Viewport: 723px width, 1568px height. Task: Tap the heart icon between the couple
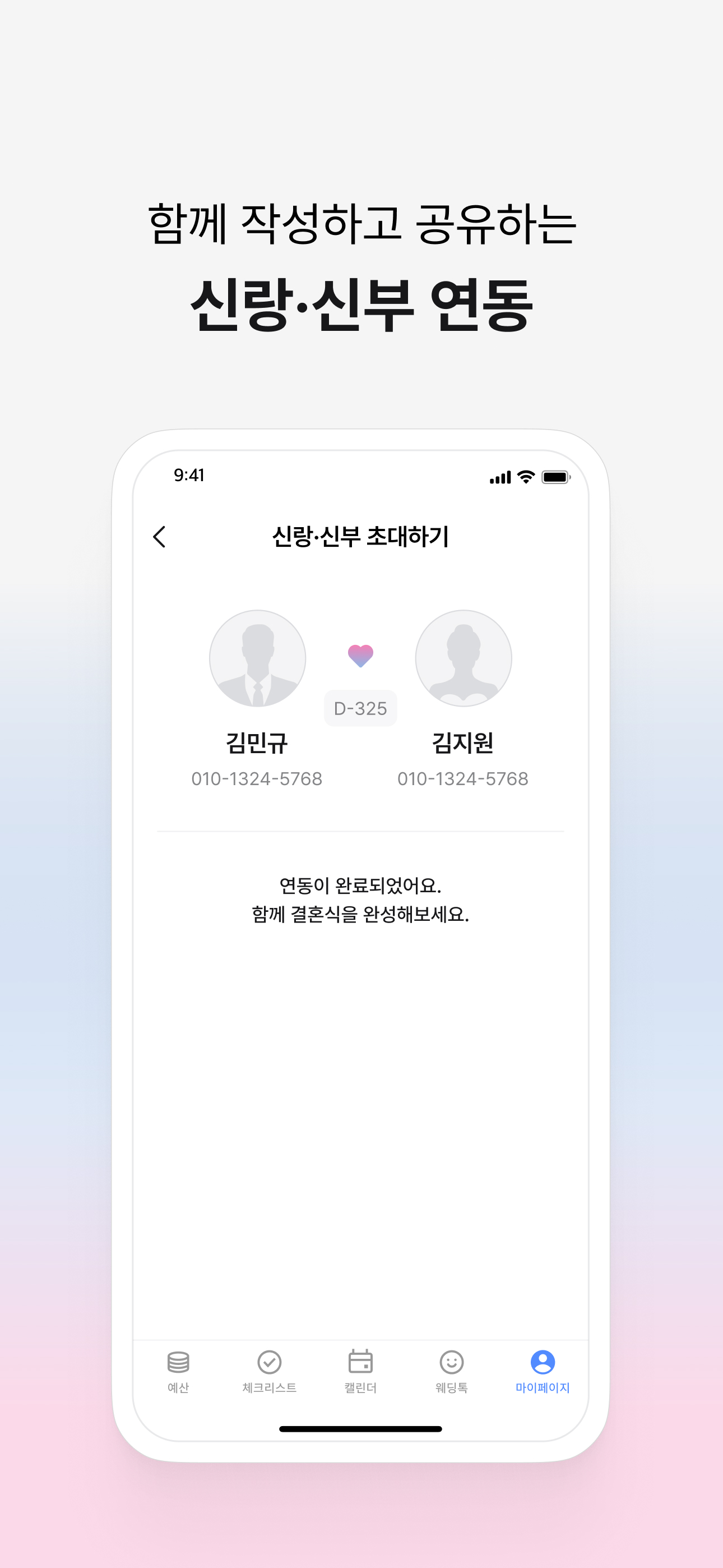click(361, 656)
